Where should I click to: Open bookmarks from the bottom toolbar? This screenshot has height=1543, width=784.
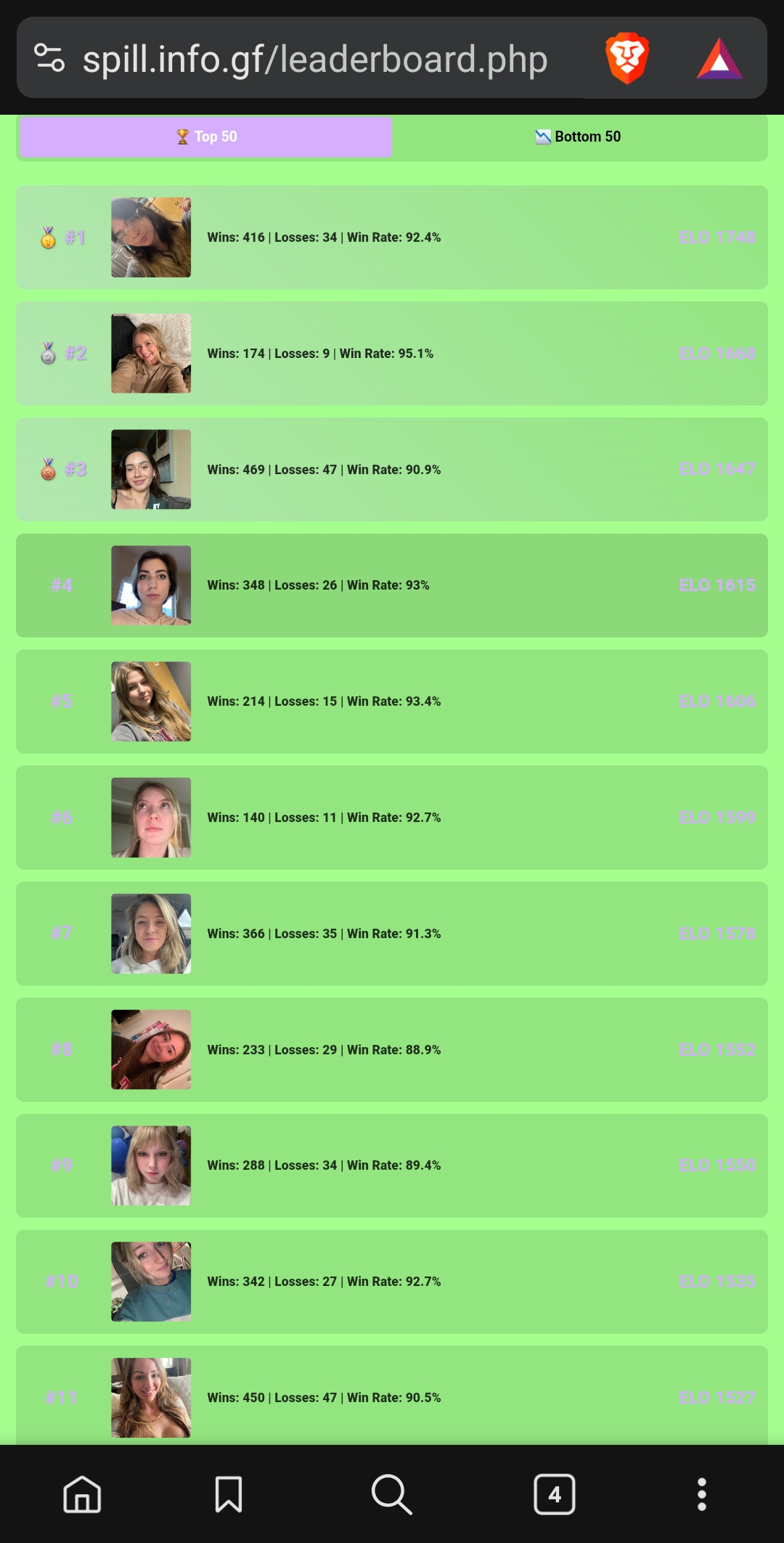coord(229,1494)
